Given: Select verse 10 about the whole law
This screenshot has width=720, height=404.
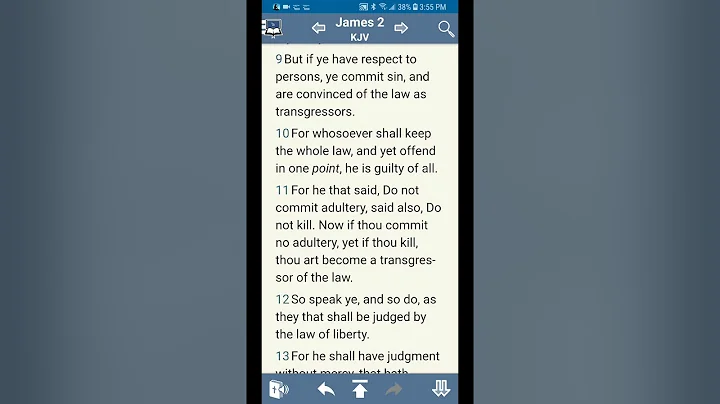Looking at the screenshot, I should (356, 149).
